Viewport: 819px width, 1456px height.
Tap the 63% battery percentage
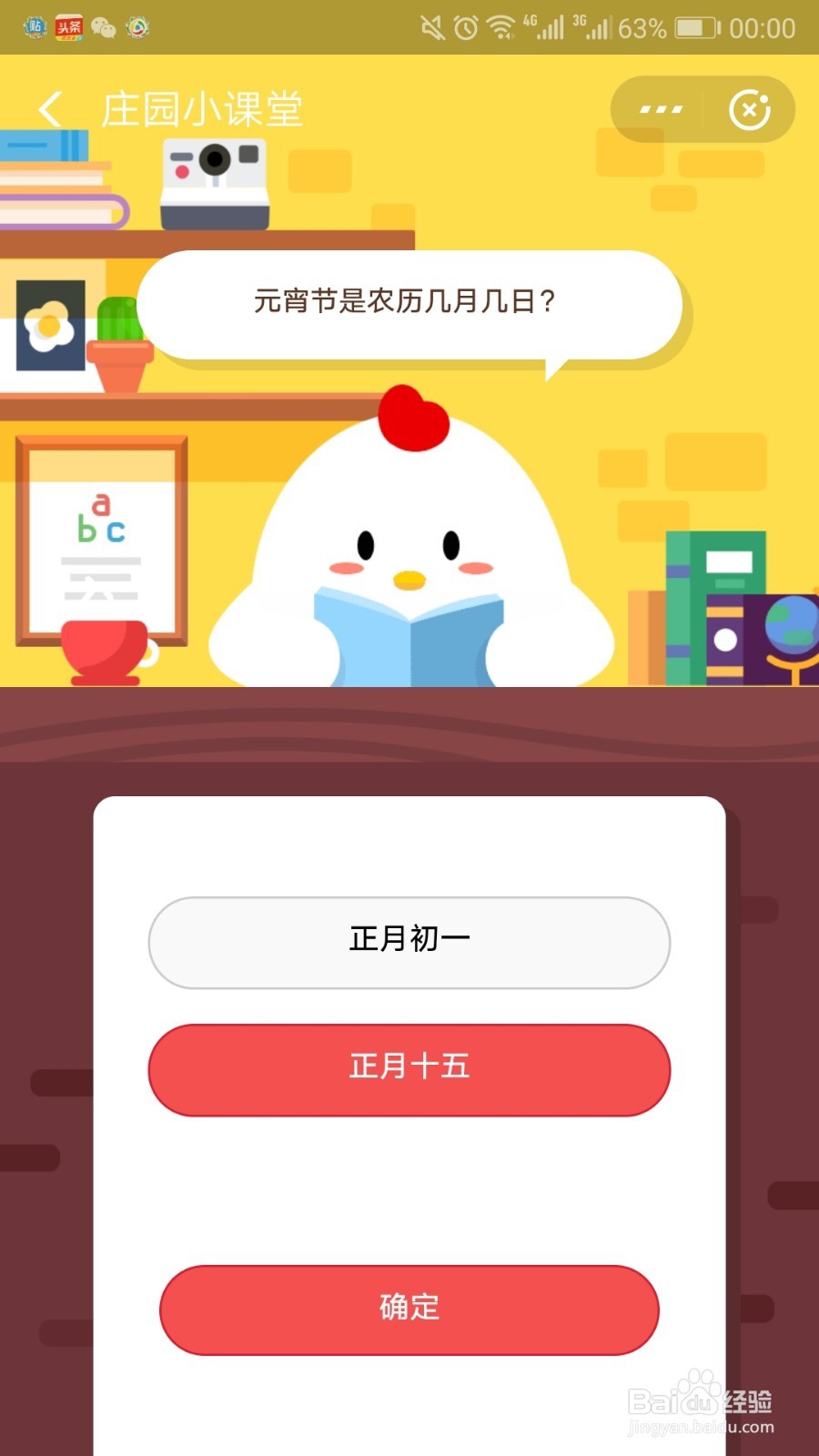point(642,27)
